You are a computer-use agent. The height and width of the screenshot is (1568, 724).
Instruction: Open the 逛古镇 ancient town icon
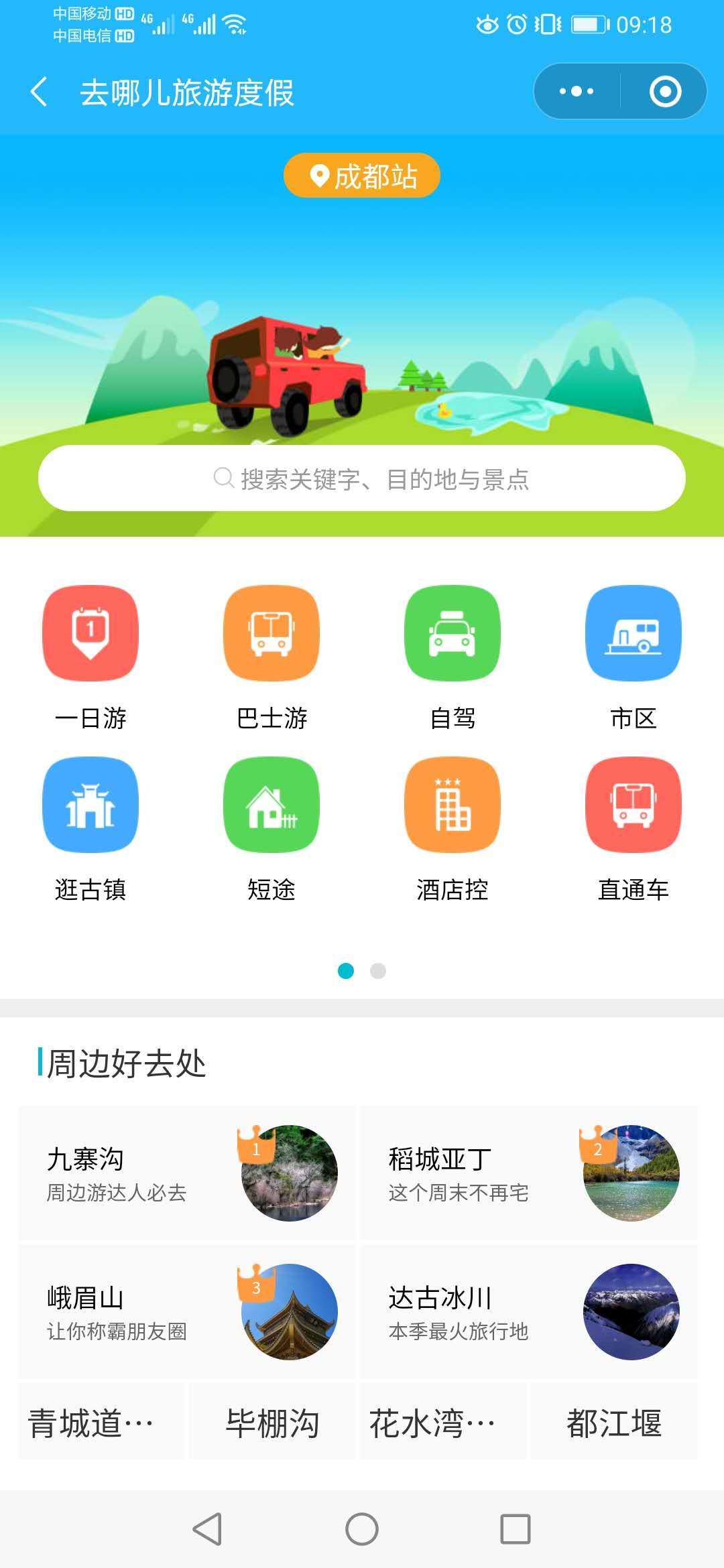90,806
